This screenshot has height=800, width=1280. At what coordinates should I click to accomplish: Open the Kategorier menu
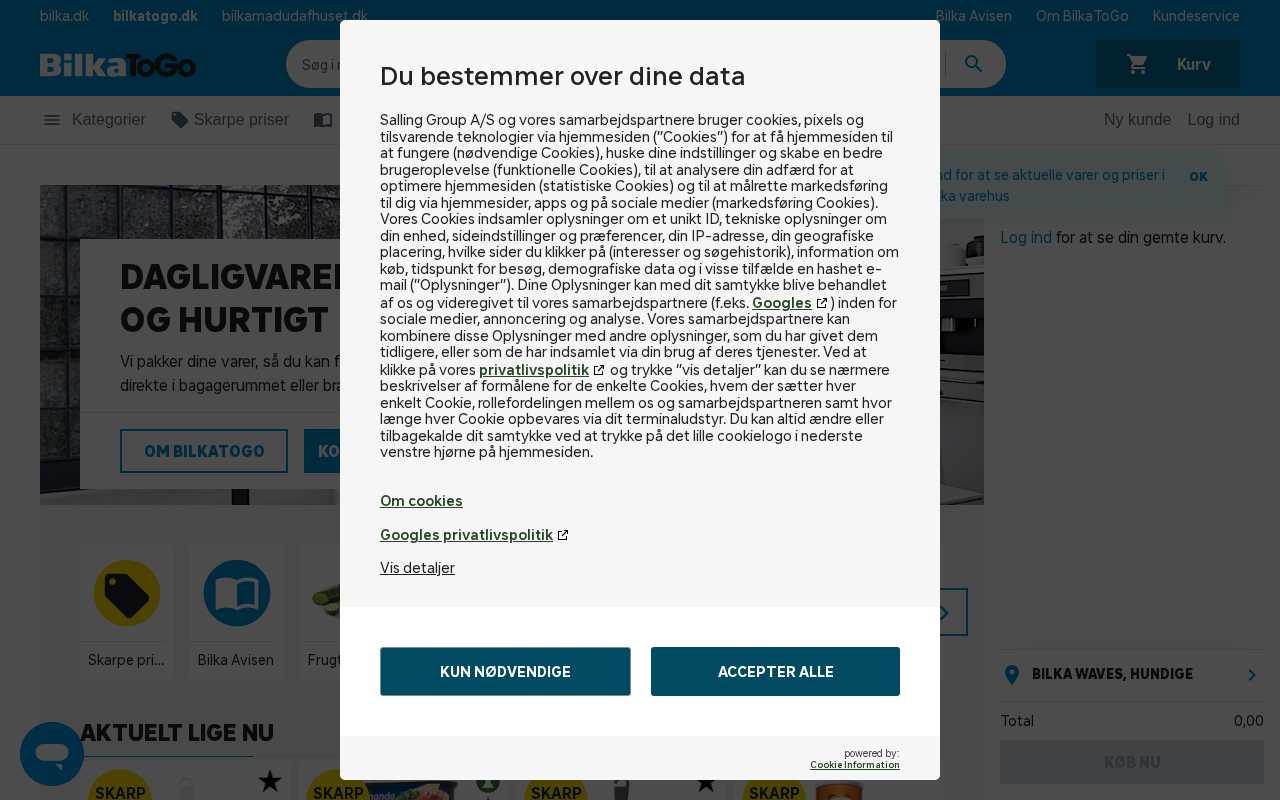pos(94,120)
